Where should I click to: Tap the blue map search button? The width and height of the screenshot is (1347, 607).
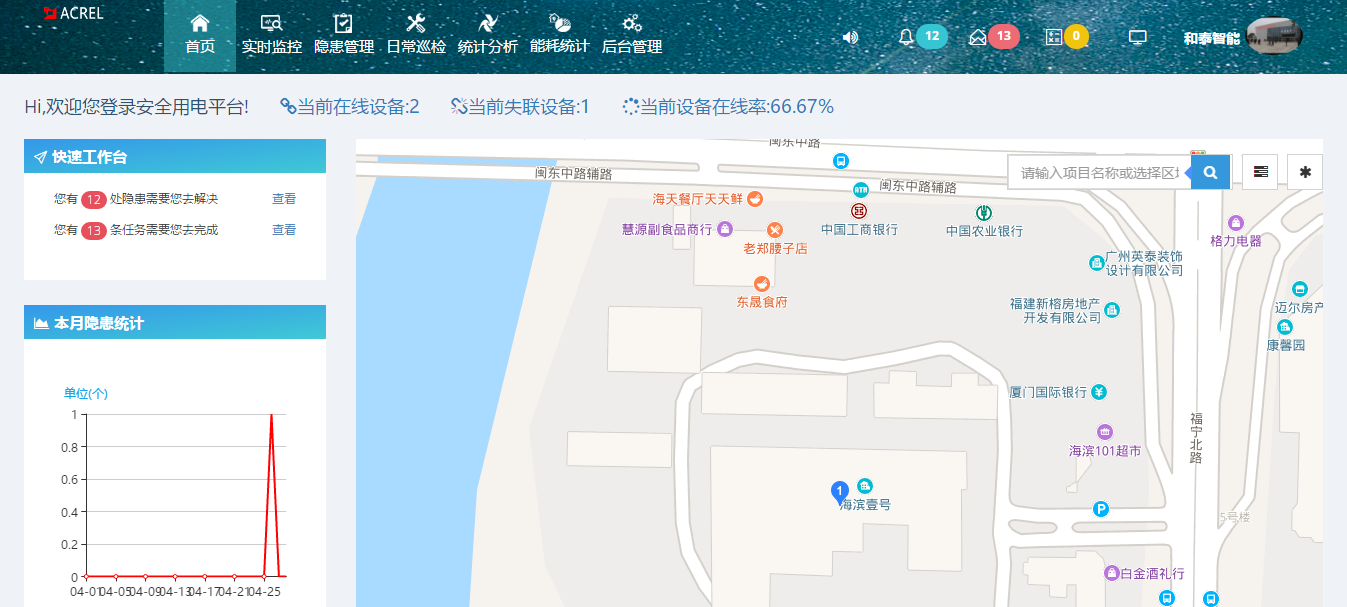[x=1210, y=172]
